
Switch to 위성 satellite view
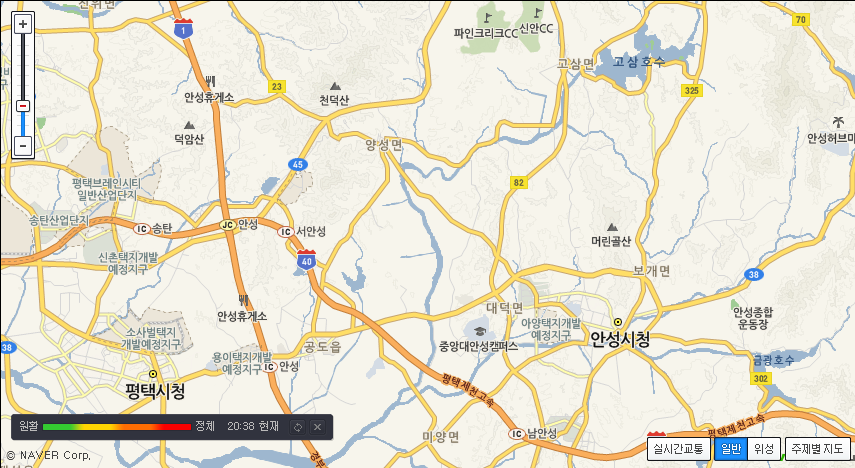764,449
